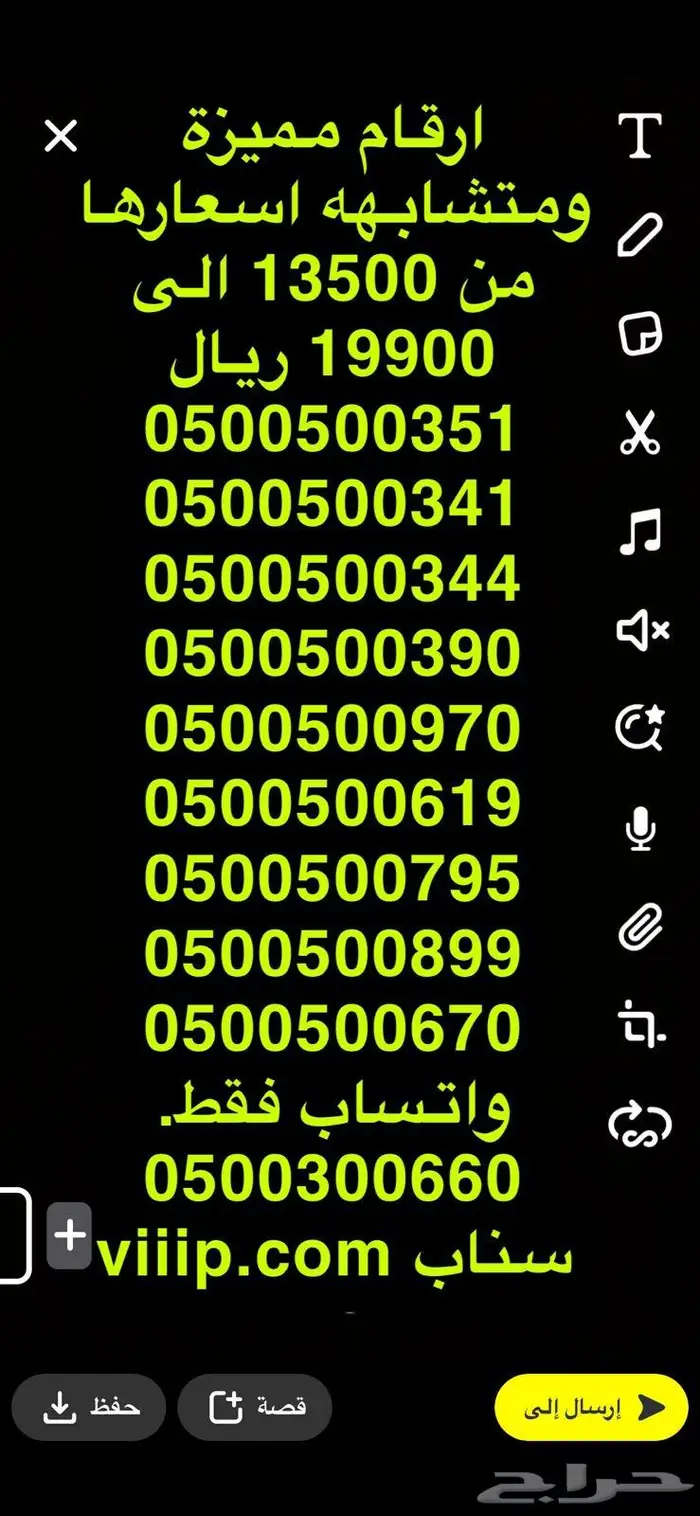Toggle the muted sound icon
This screenshot has height=1516, width=700.
640,631
